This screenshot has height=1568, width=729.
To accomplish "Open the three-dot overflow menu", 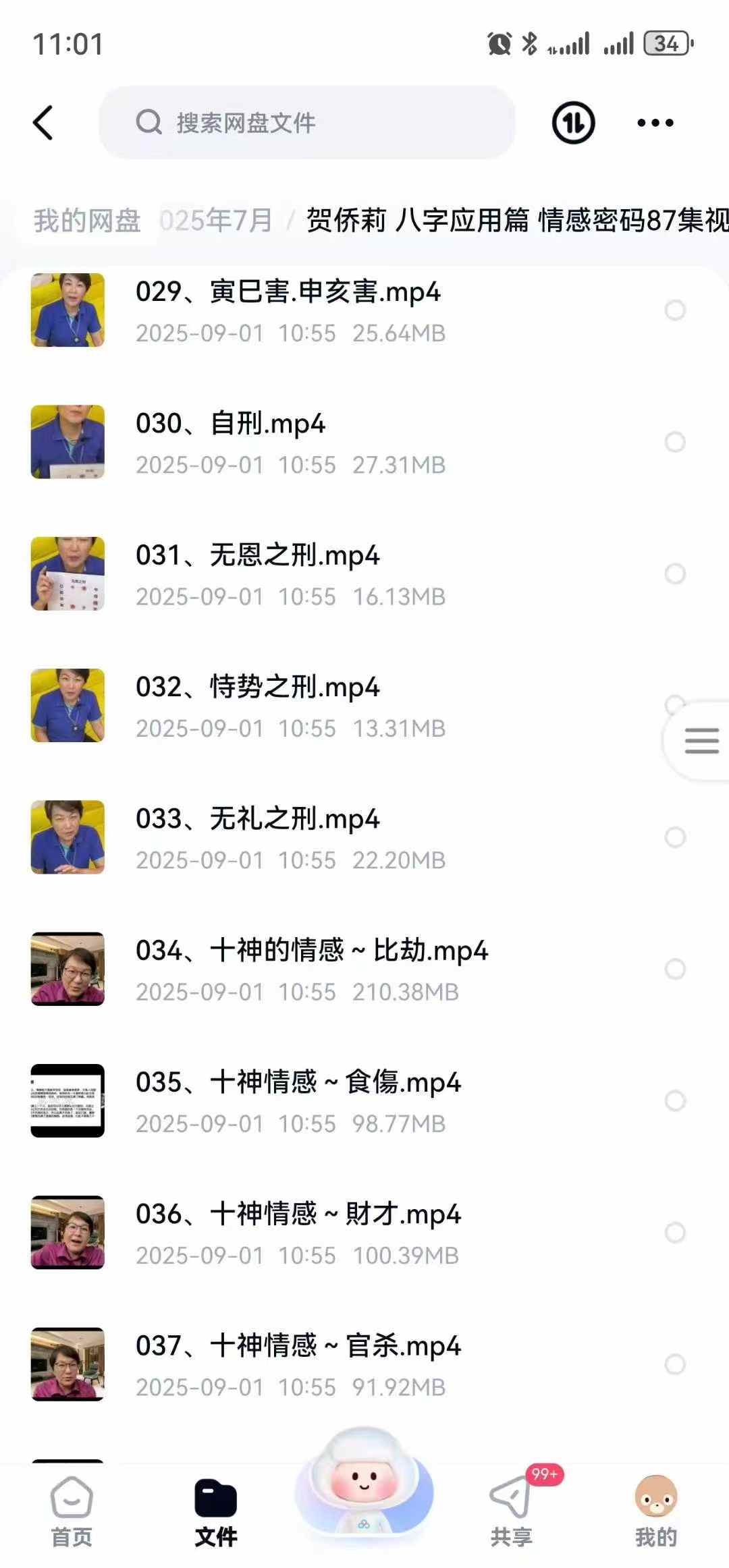I will pos(655,123).
